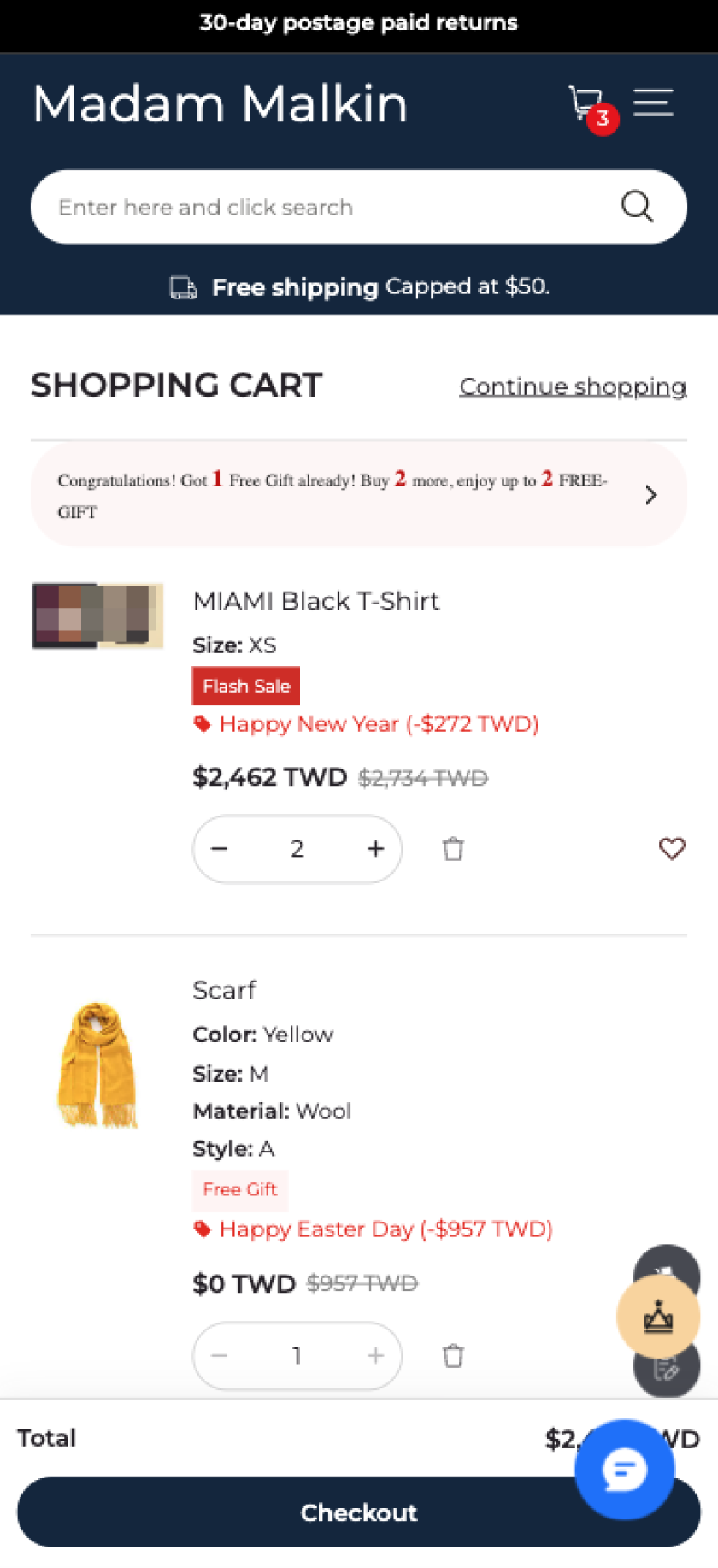Delete the yellow Scarf using trash icon

point(453,1356)
